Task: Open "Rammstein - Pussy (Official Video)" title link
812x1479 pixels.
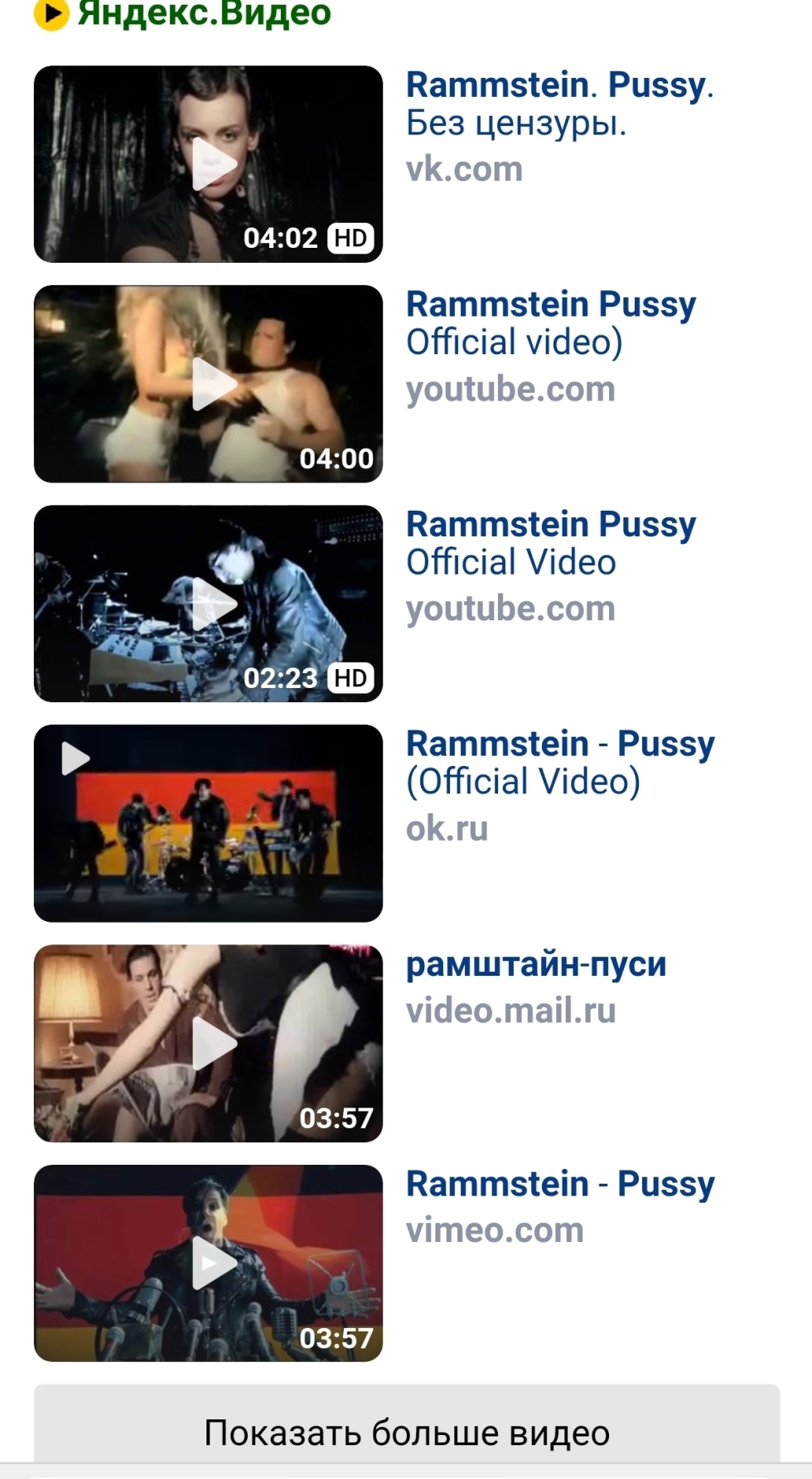Action: [559, 763]
